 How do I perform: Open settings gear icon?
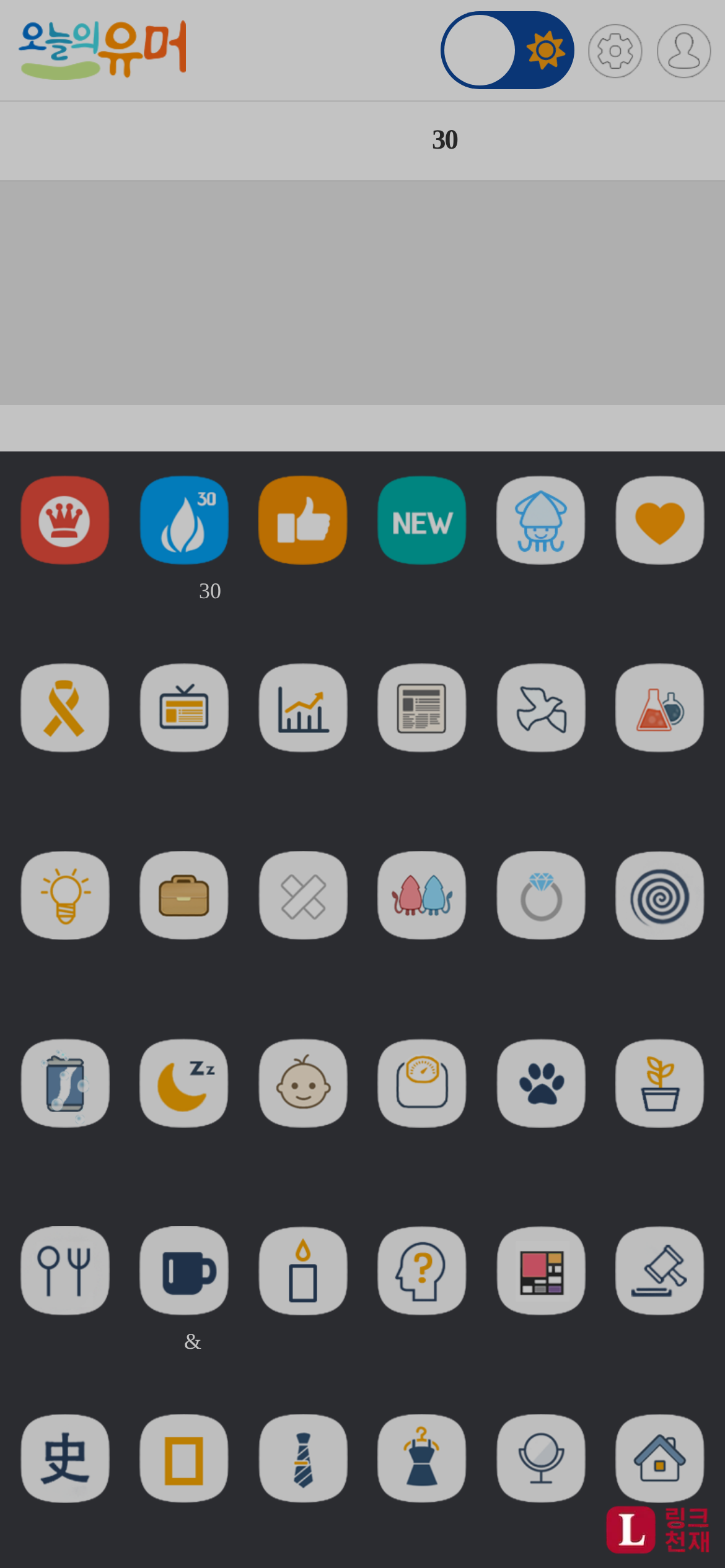(x=615, y=51)
